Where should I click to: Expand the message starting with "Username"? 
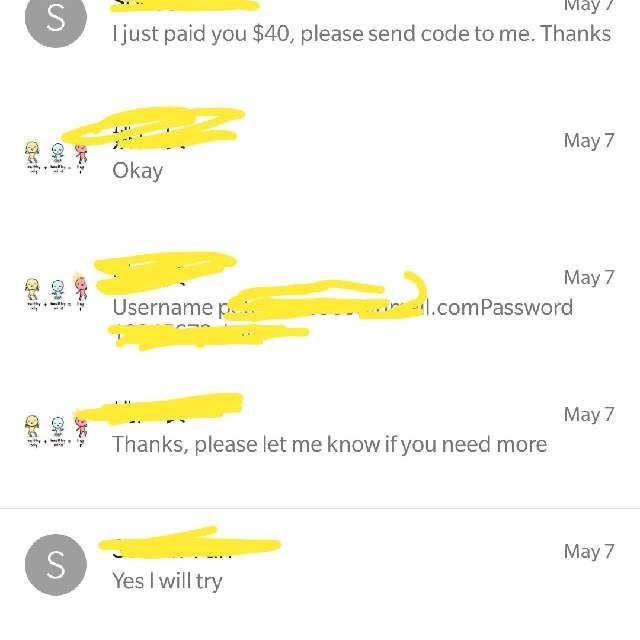[x=340, y=308]
